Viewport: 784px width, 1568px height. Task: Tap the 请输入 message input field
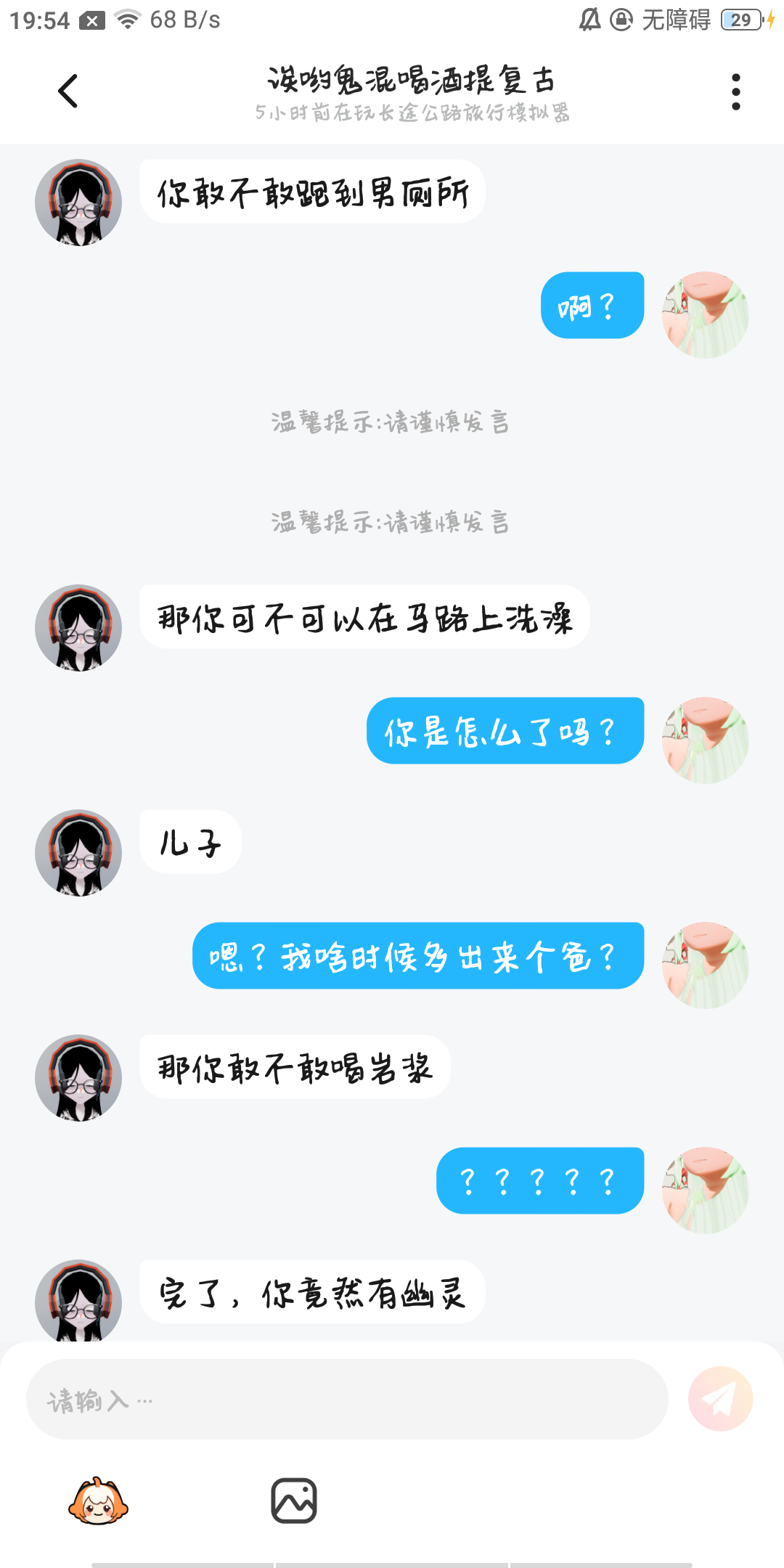(x=347, y=1400)
